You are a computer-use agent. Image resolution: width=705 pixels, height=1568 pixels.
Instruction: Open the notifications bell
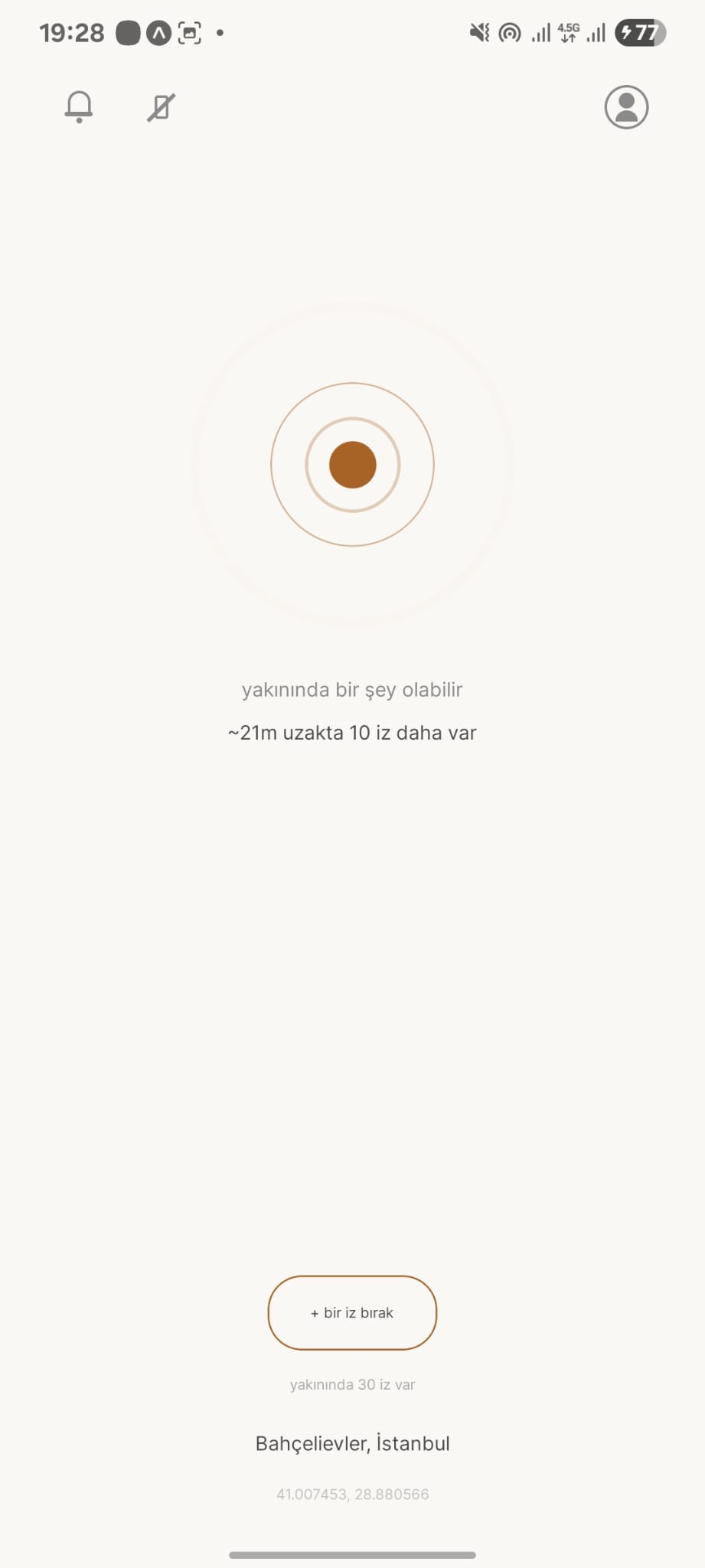79,106
